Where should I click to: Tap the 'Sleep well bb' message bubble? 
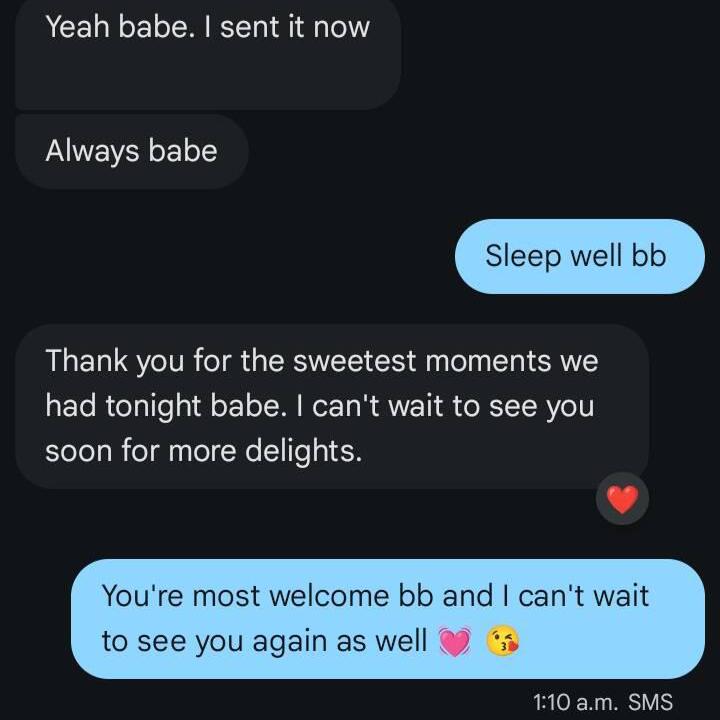pos(575,256)
